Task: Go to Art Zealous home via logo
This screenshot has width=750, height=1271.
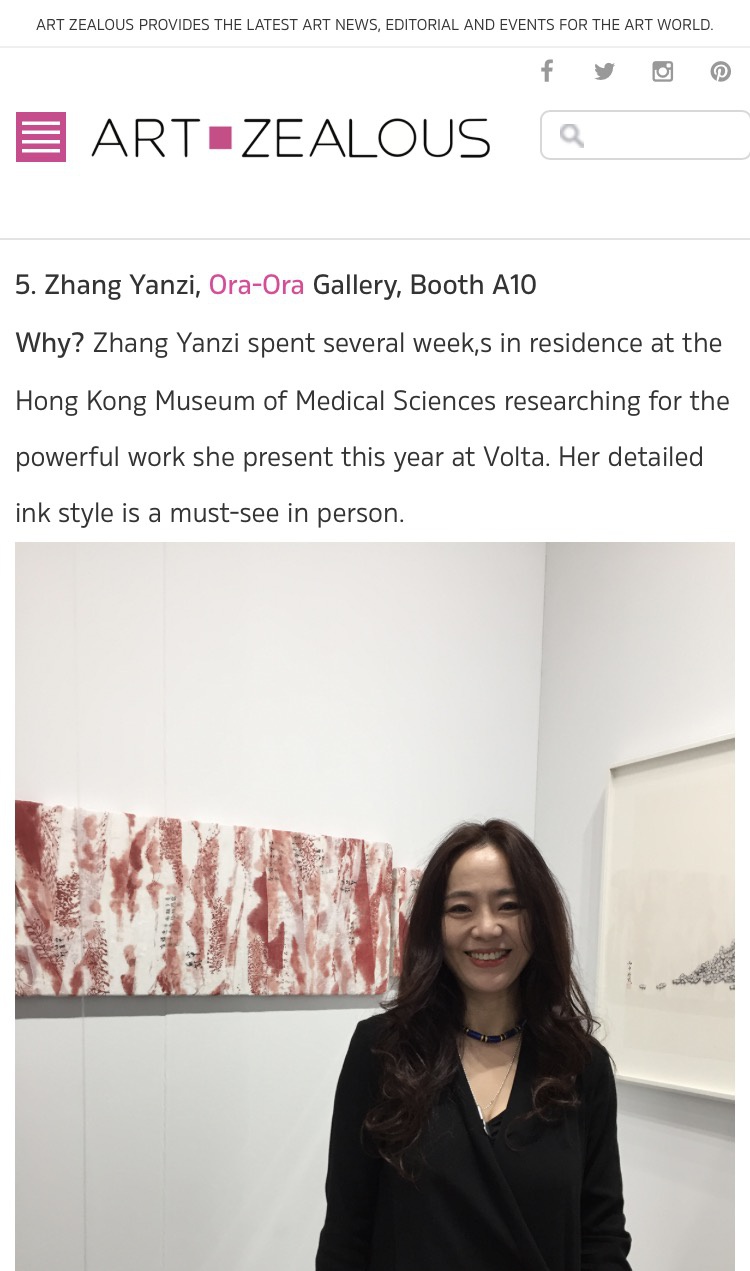Action: click(290, 138)
